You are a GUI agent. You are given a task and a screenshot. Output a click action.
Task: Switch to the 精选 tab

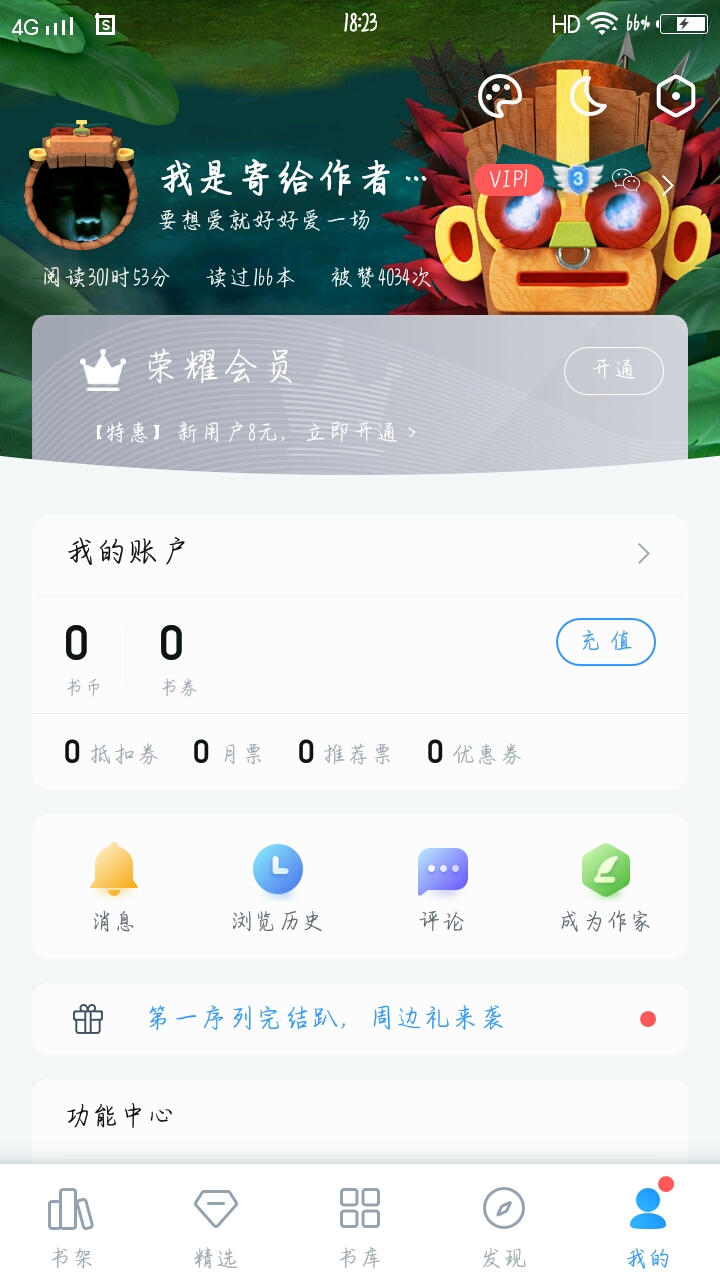(x=216, y=1227)
